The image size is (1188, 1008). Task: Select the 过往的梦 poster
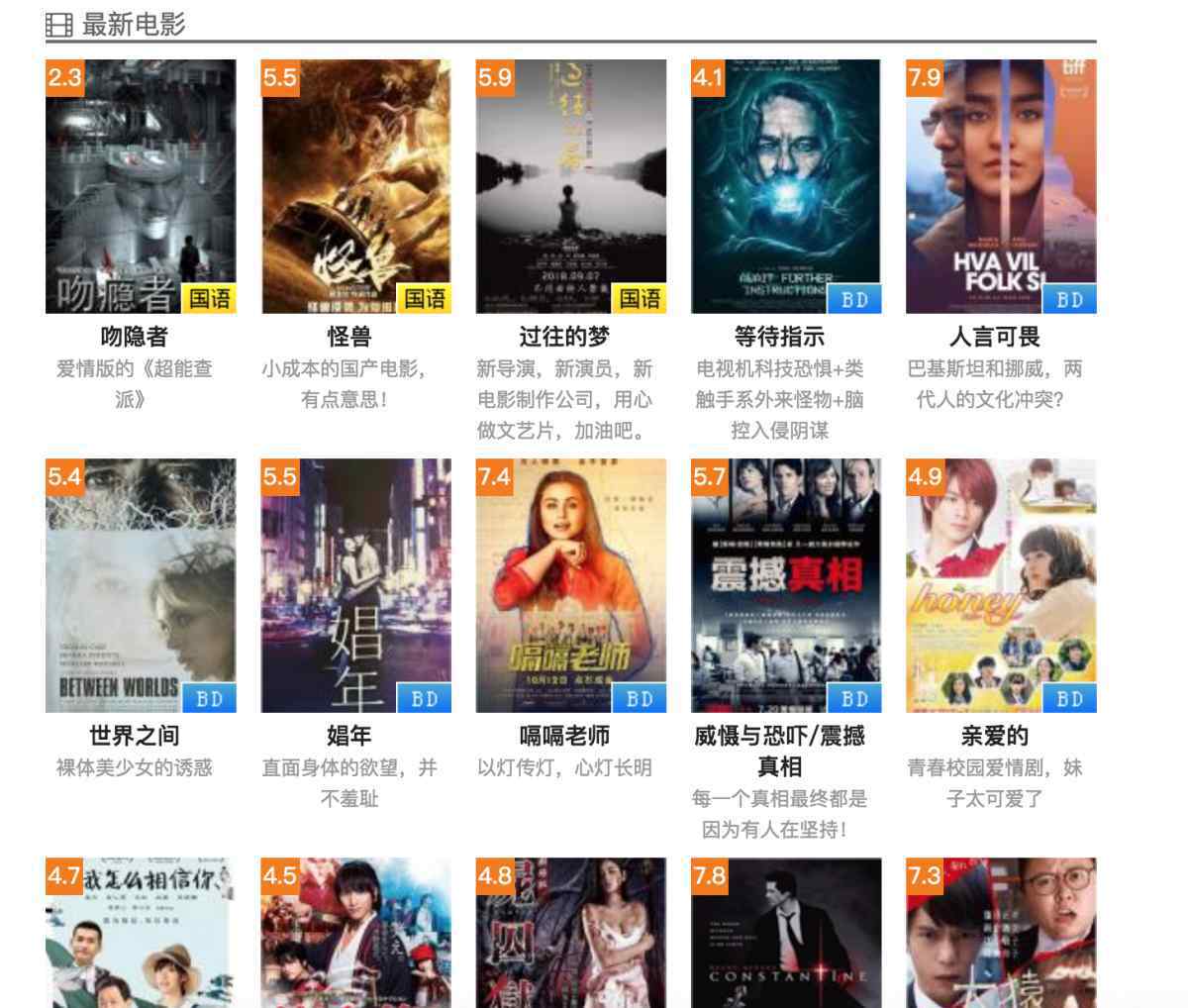click(x=570, y=187)
